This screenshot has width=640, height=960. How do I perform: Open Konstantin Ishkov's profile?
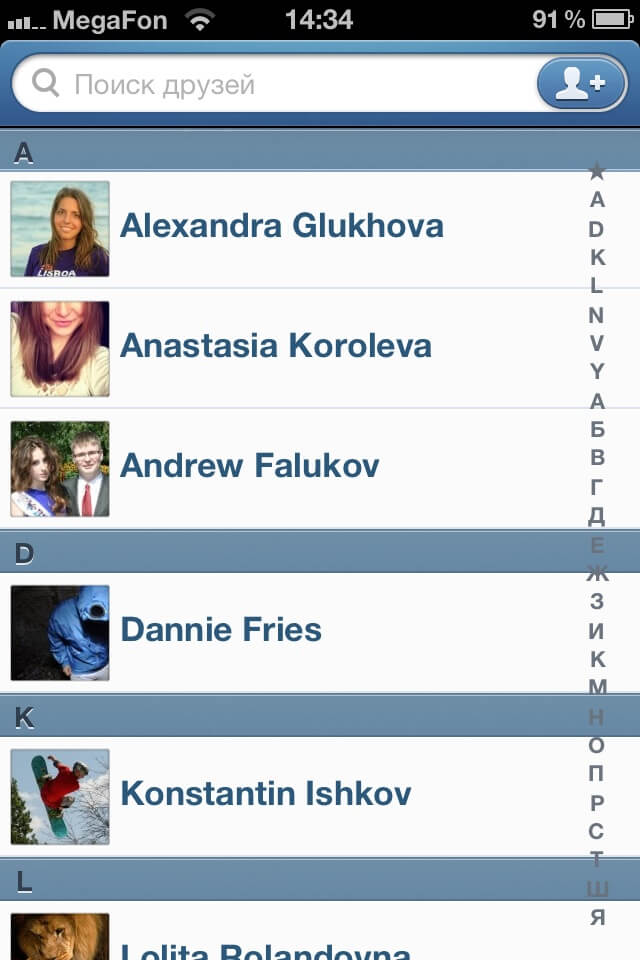coord(266,794)
